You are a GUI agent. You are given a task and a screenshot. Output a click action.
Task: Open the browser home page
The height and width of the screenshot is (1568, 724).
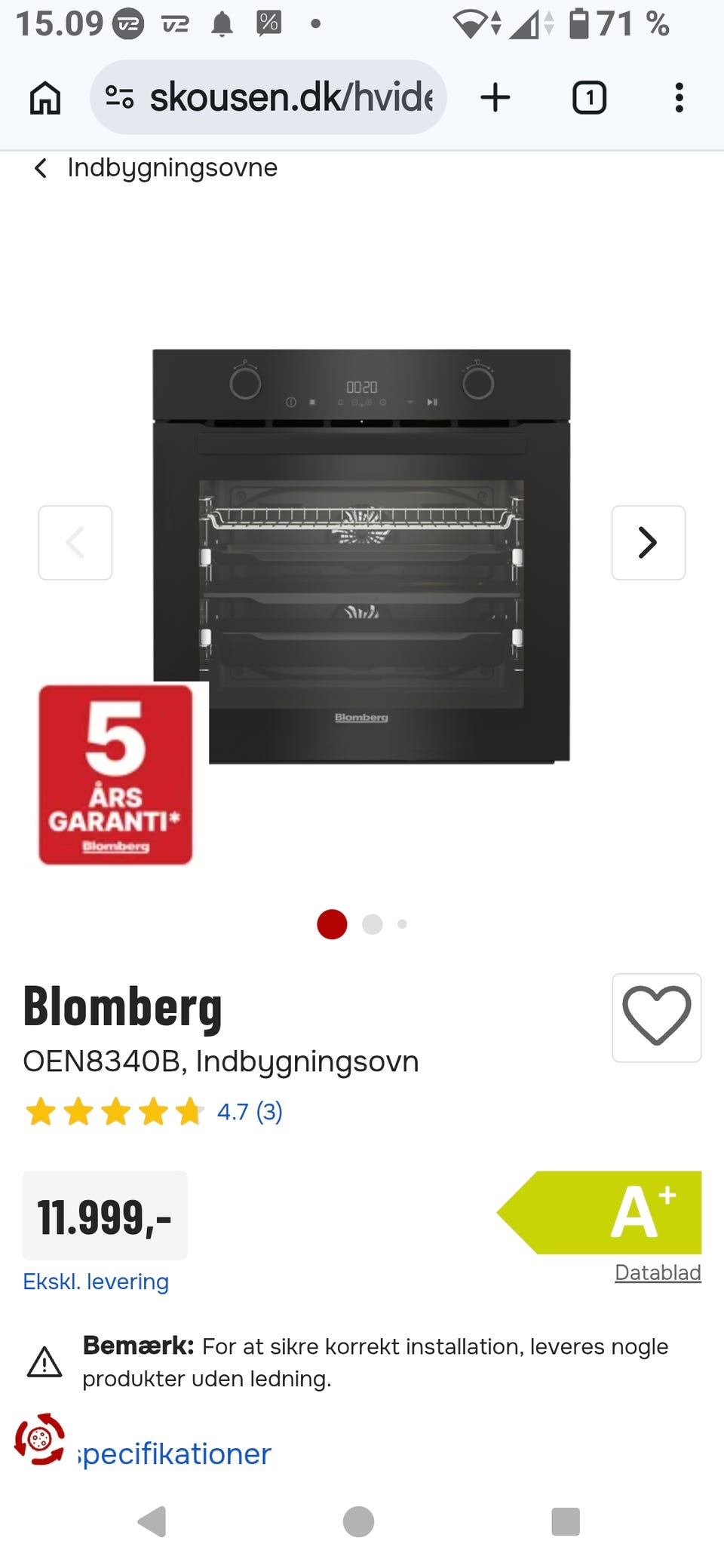coord(45,98)
